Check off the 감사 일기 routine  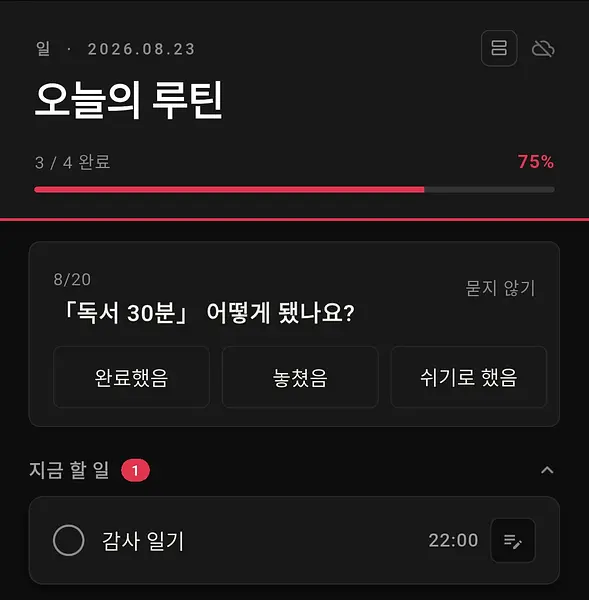(x=69, y=540)
